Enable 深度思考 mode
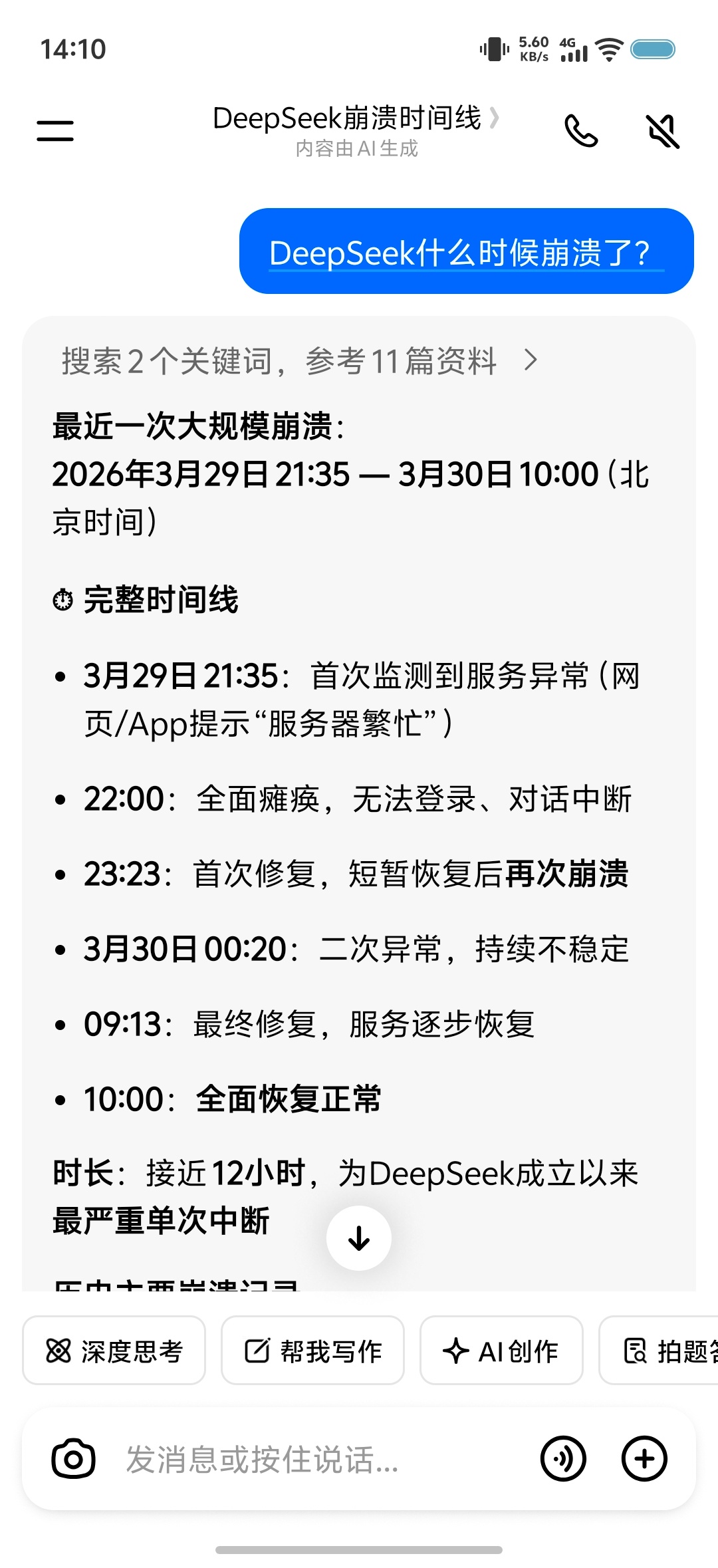718x1568 pixels. click(x=113, y=1351)
